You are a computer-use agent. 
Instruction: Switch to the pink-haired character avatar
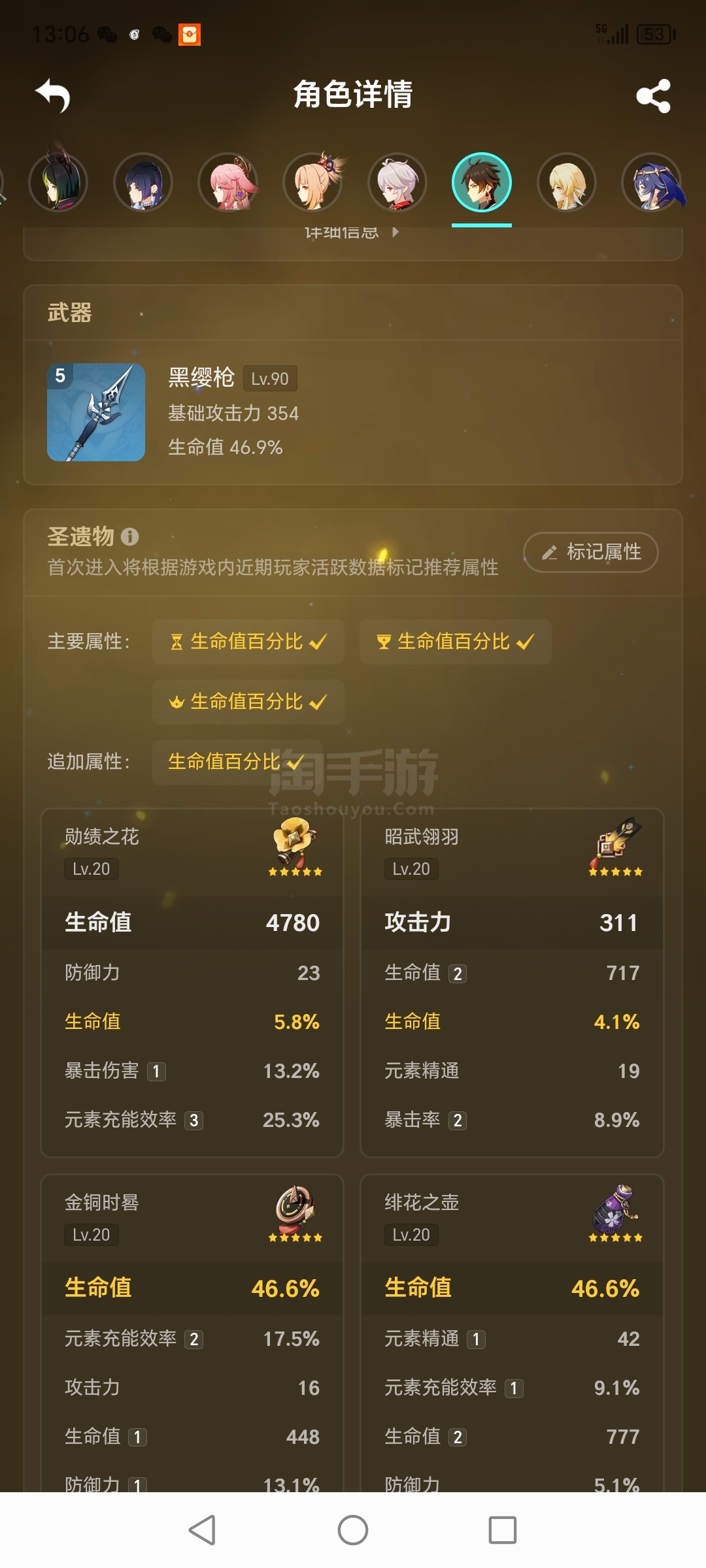pyautogui.click(x=228, y=182)
